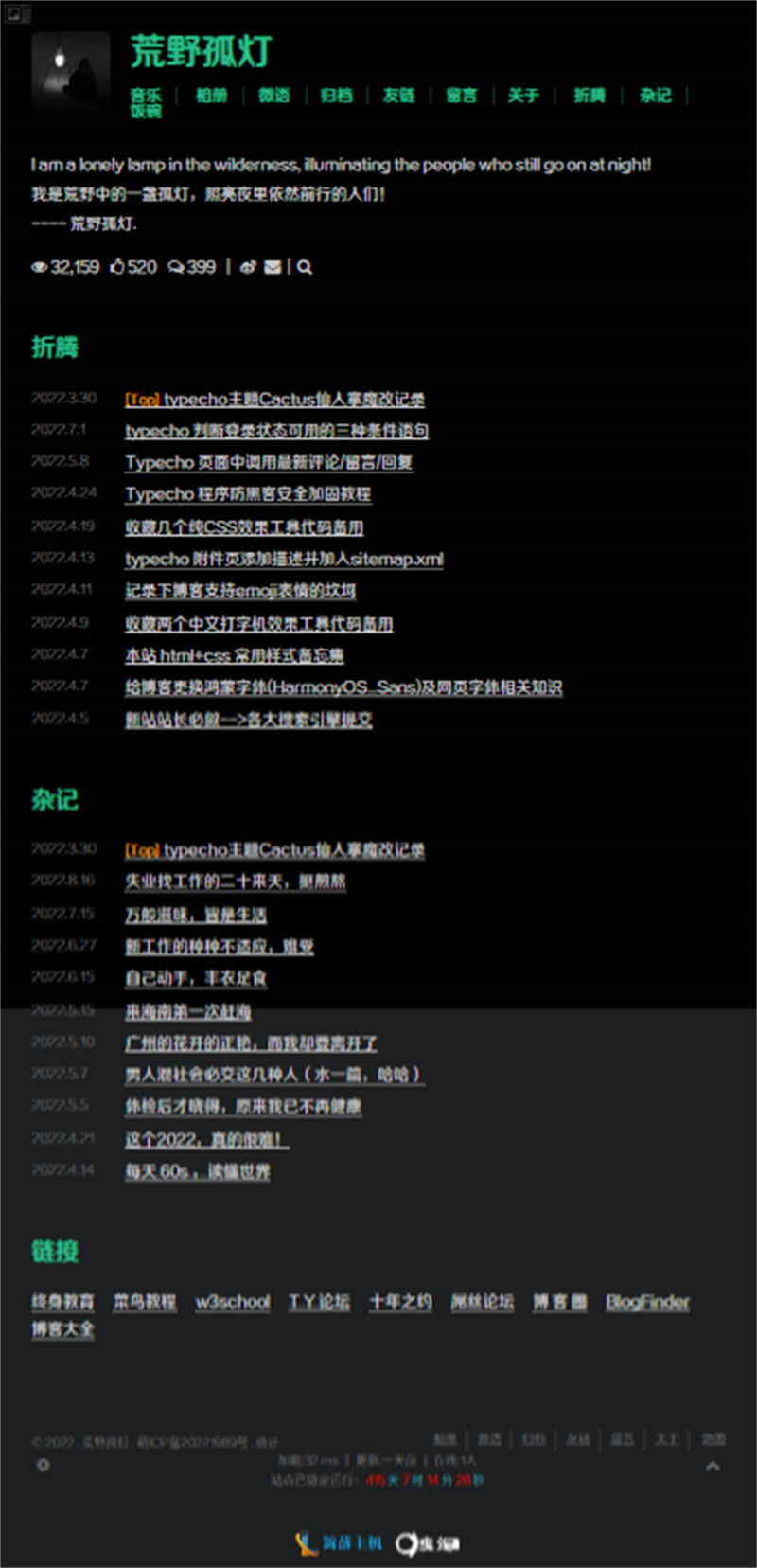Visit the w3school friend link
The height and width of the screenshot is (1568, 757).
point(233,1302)
